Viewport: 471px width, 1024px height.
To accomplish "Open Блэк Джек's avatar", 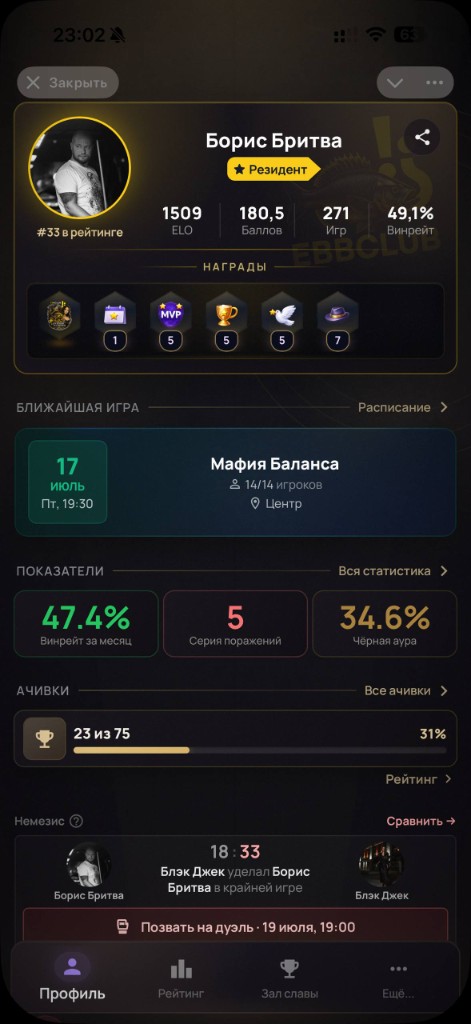I will [382, 864].
